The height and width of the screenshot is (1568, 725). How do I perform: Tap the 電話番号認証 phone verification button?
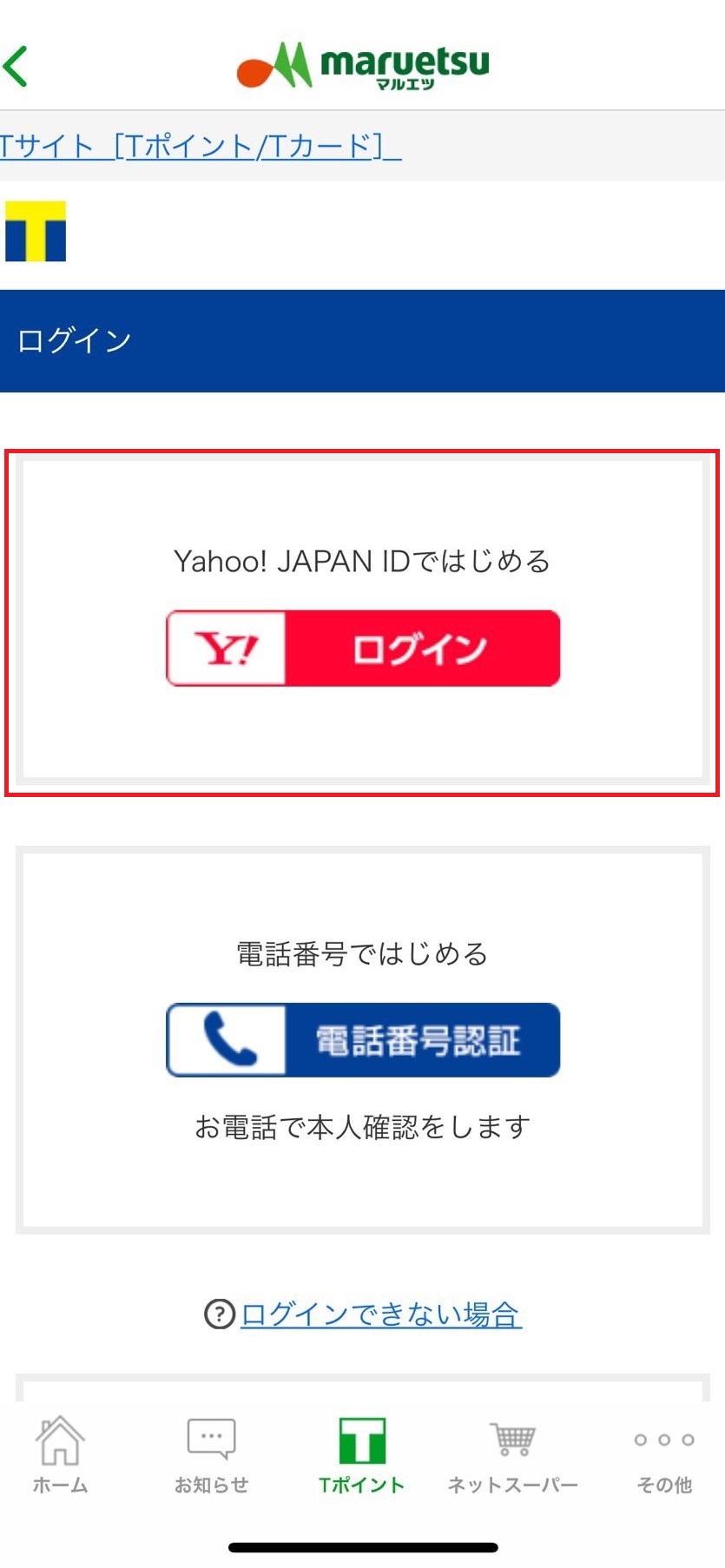[x=363, y=1040]
